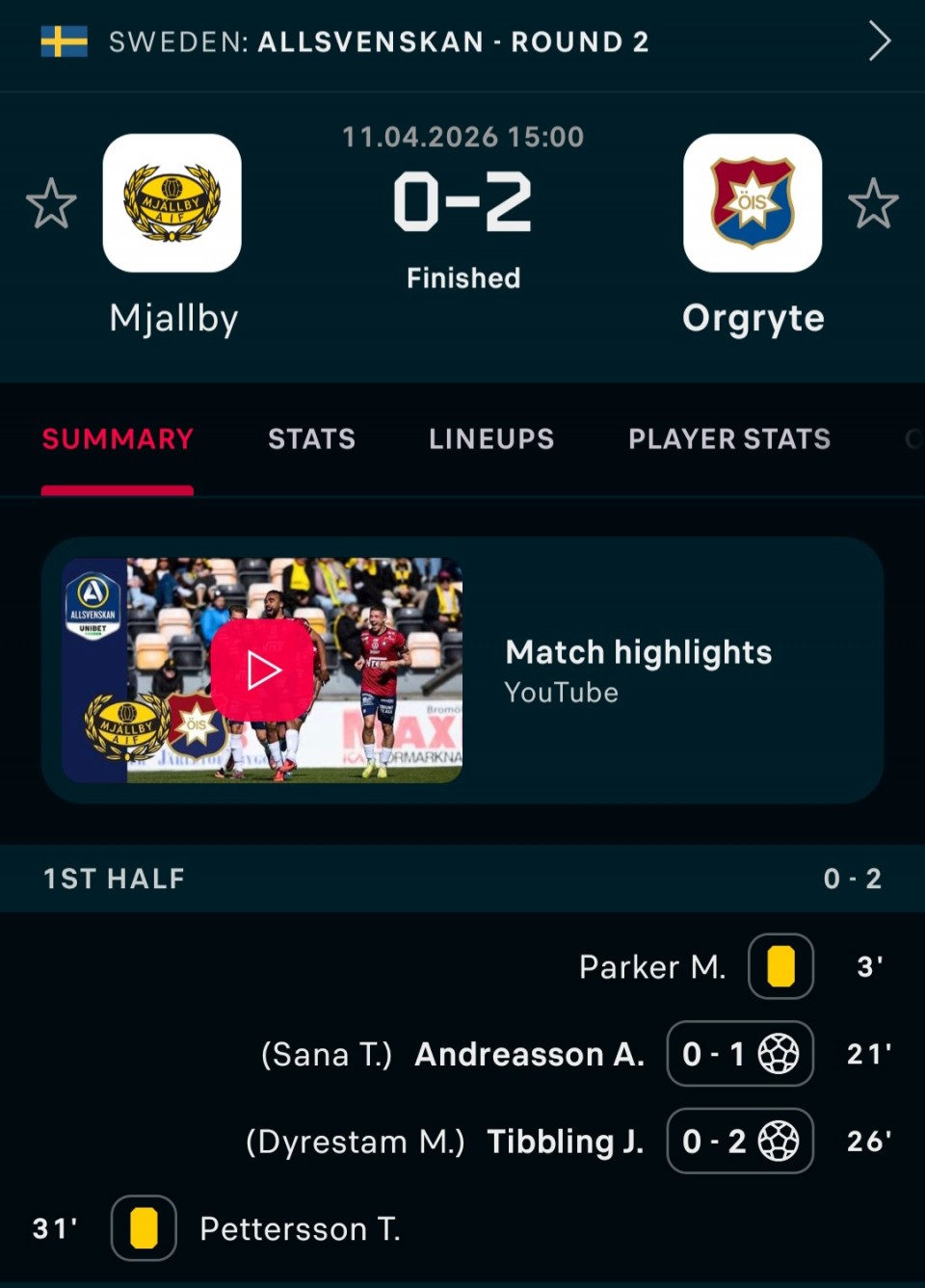Open the Mjallby team page
This screenshot has width=925, height=1288.
click(x=172, y=203)
